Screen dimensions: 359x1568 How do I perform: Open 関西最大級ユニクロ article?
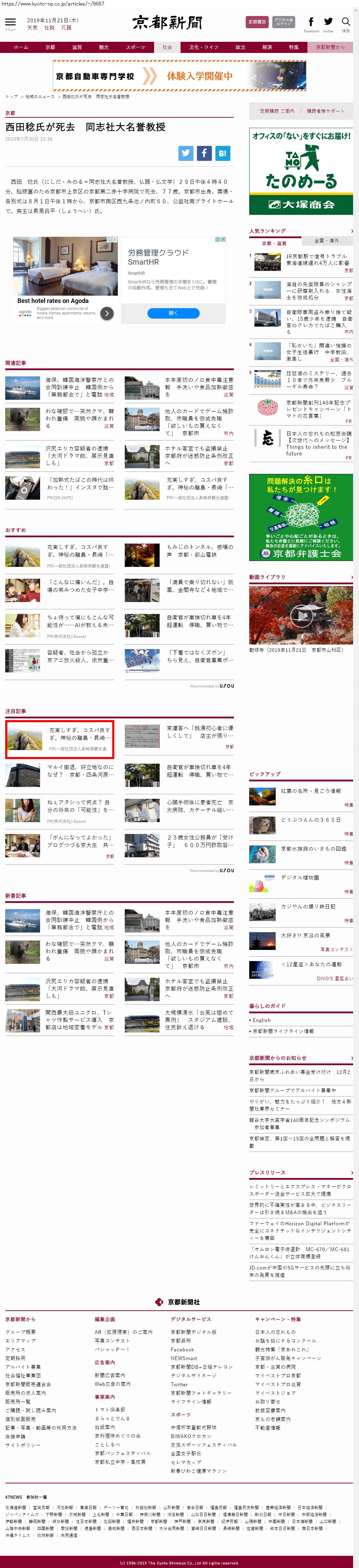point(79,1020)
